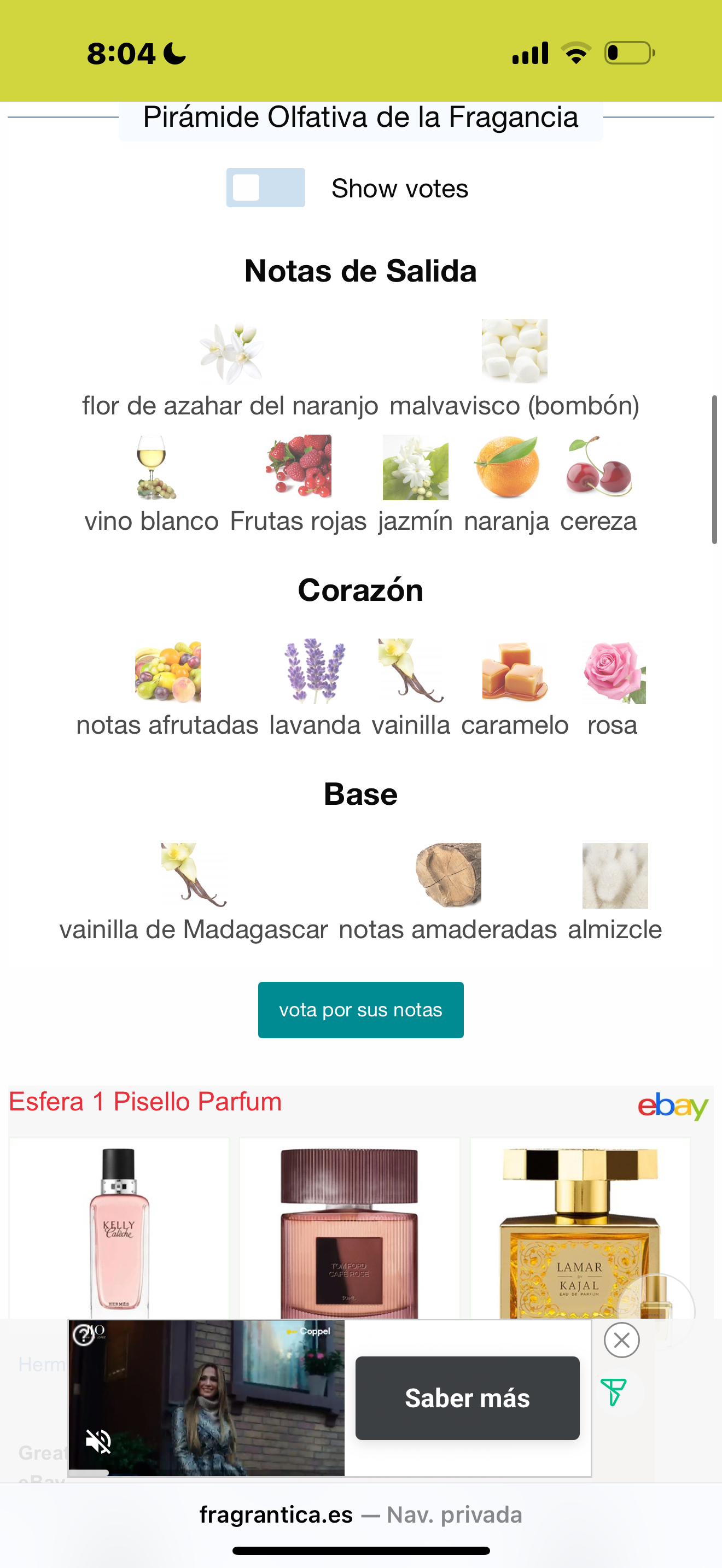Tap the fragrantica.es address bar
Image resolution: width=722 pixels, height=1568 pixels.
360,1514
